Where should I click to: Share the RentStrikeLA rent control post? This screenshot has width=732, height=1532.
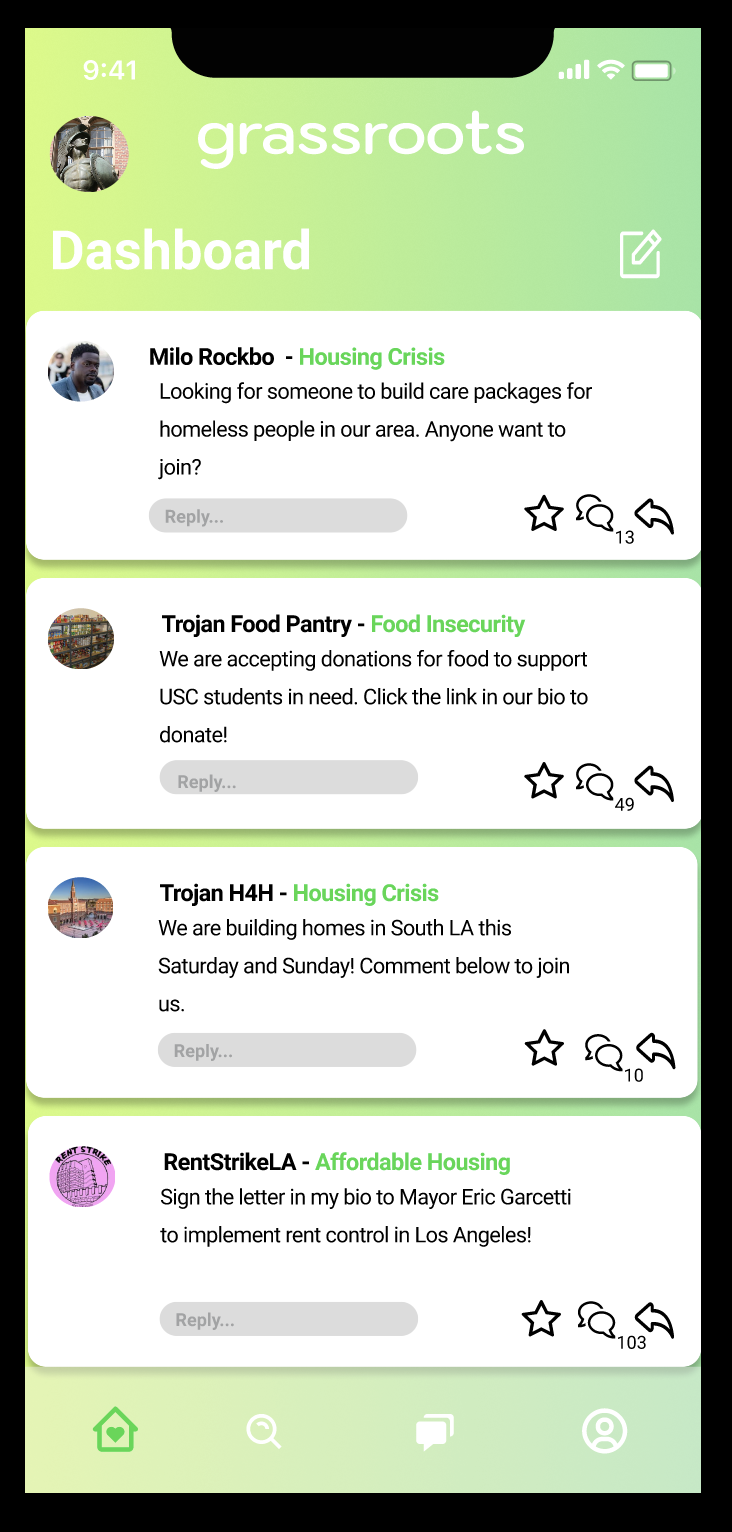pyautogui.click(x=655, y=1320)
